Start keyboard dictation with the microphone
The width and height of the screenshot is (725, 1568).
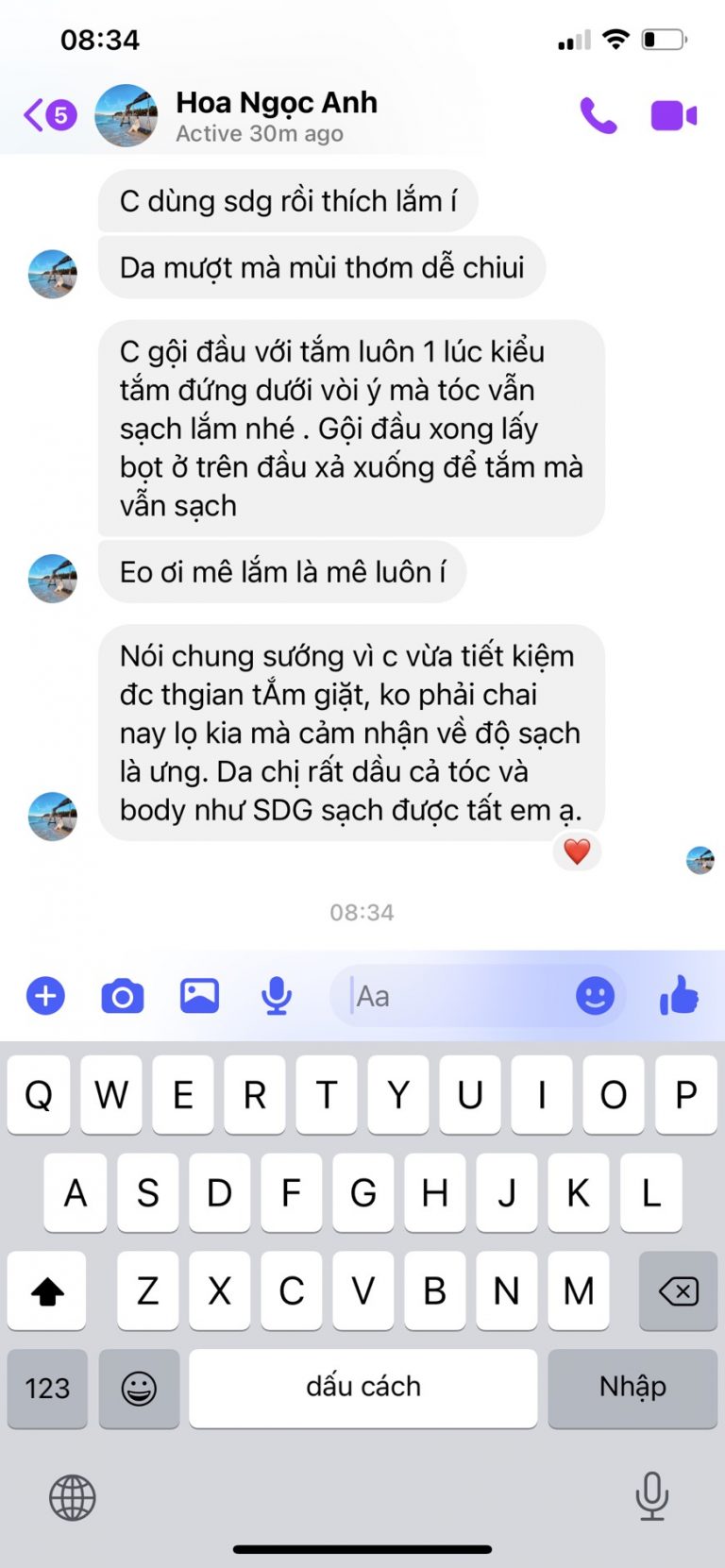tap(651, 1496)
